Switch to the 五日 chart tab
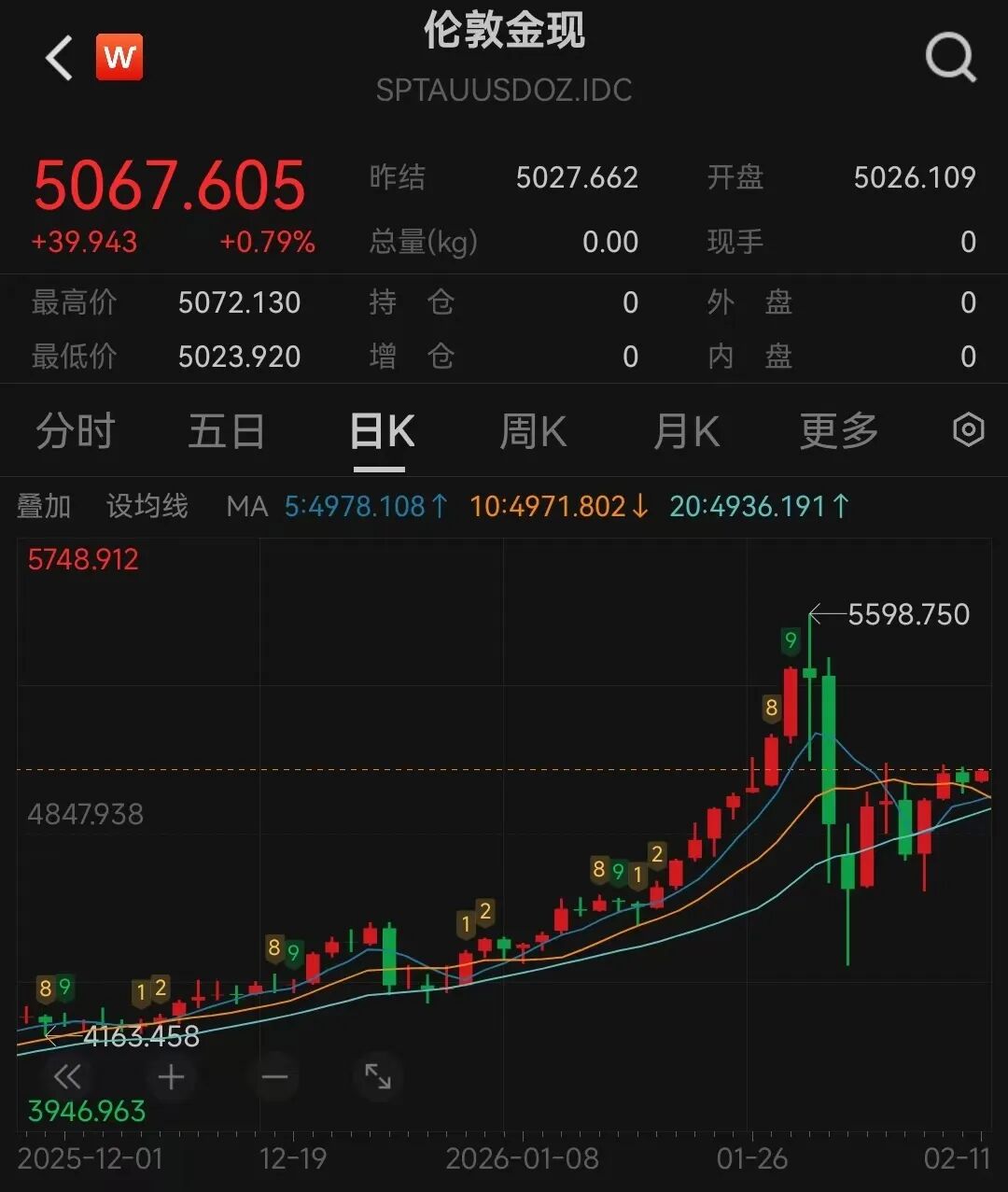The width and height of the screenshot is (1008, 1192). click(227, 431)
